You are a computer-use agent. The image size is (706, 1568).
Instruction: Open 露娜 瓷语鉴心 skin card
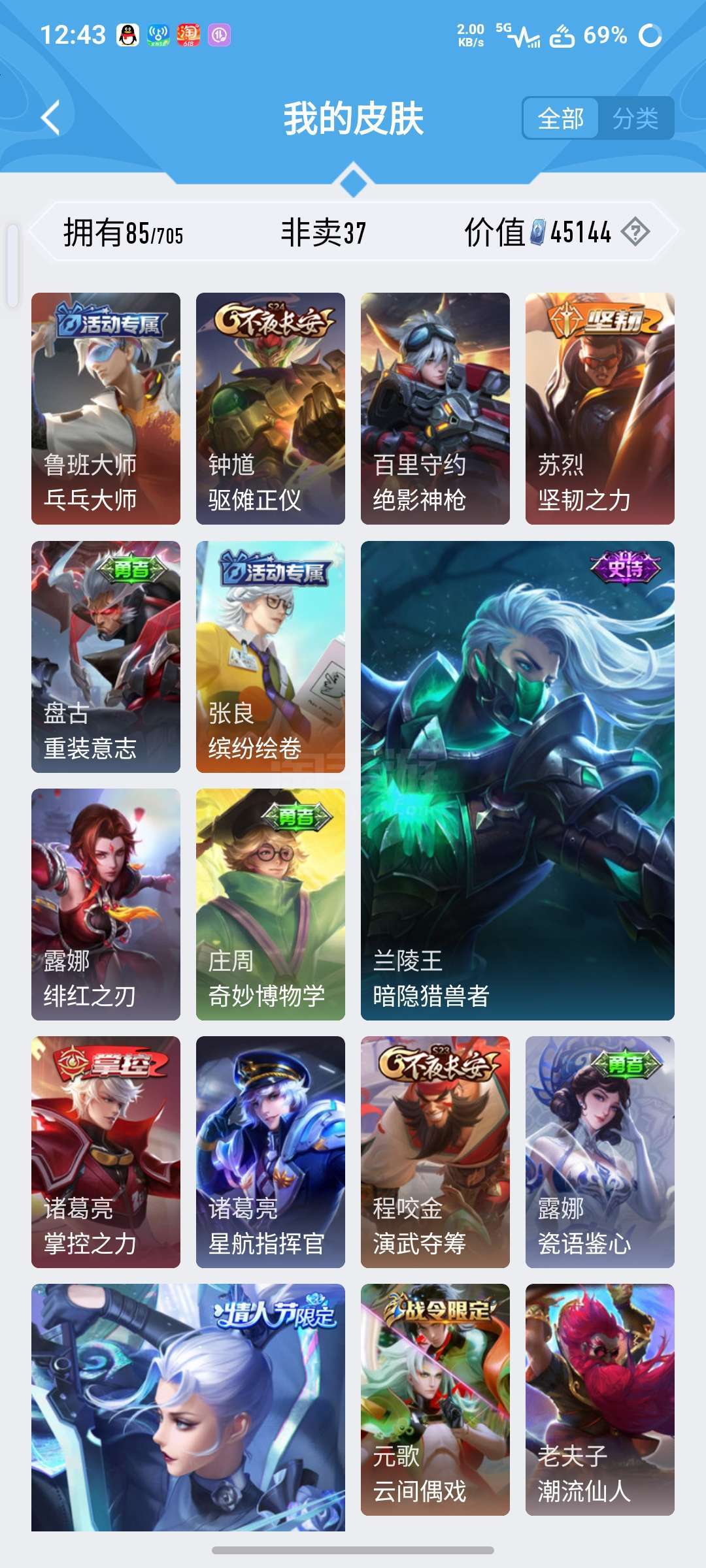(600, 1152)
